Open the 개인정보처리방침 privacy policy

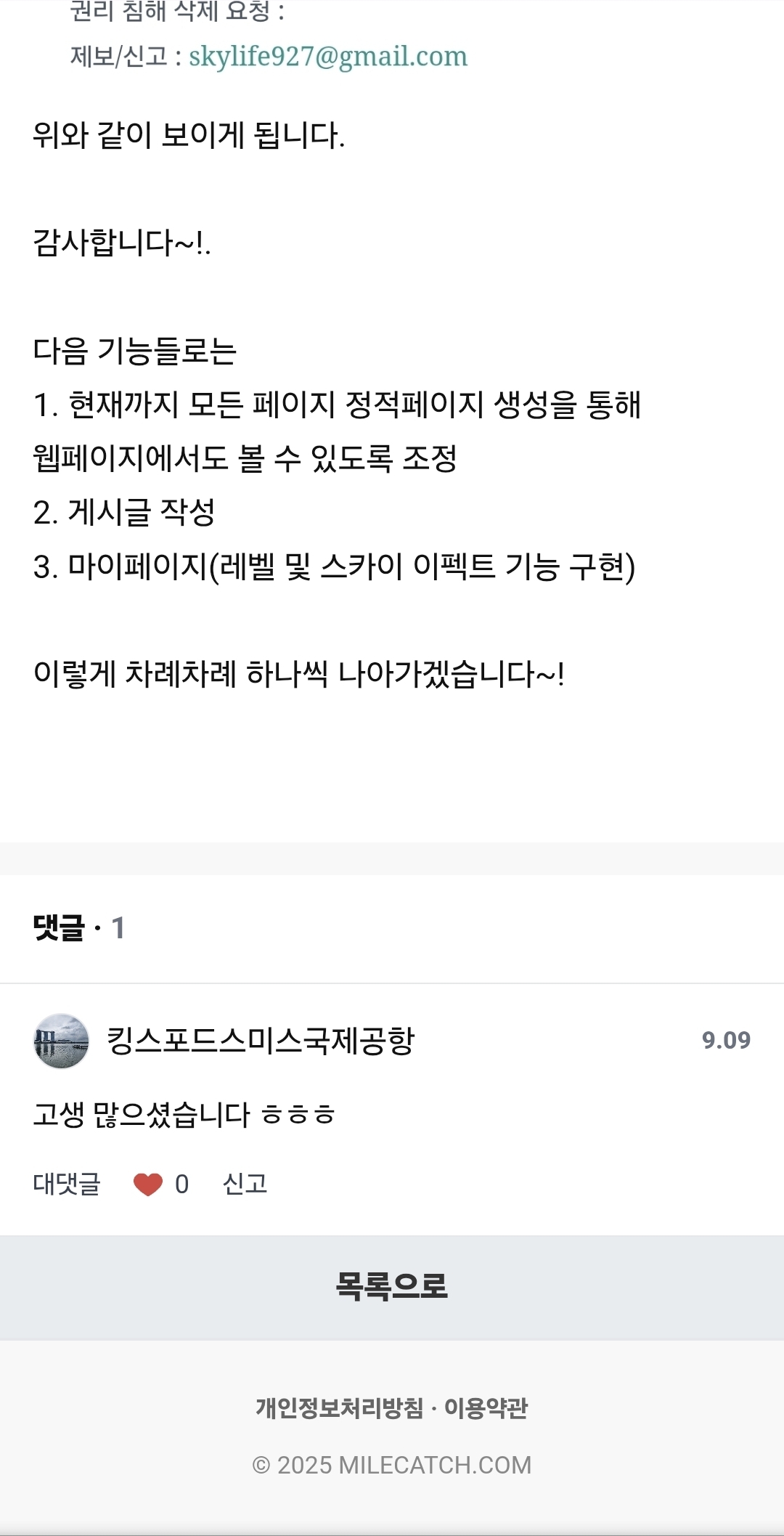[x=339, y=1407]
